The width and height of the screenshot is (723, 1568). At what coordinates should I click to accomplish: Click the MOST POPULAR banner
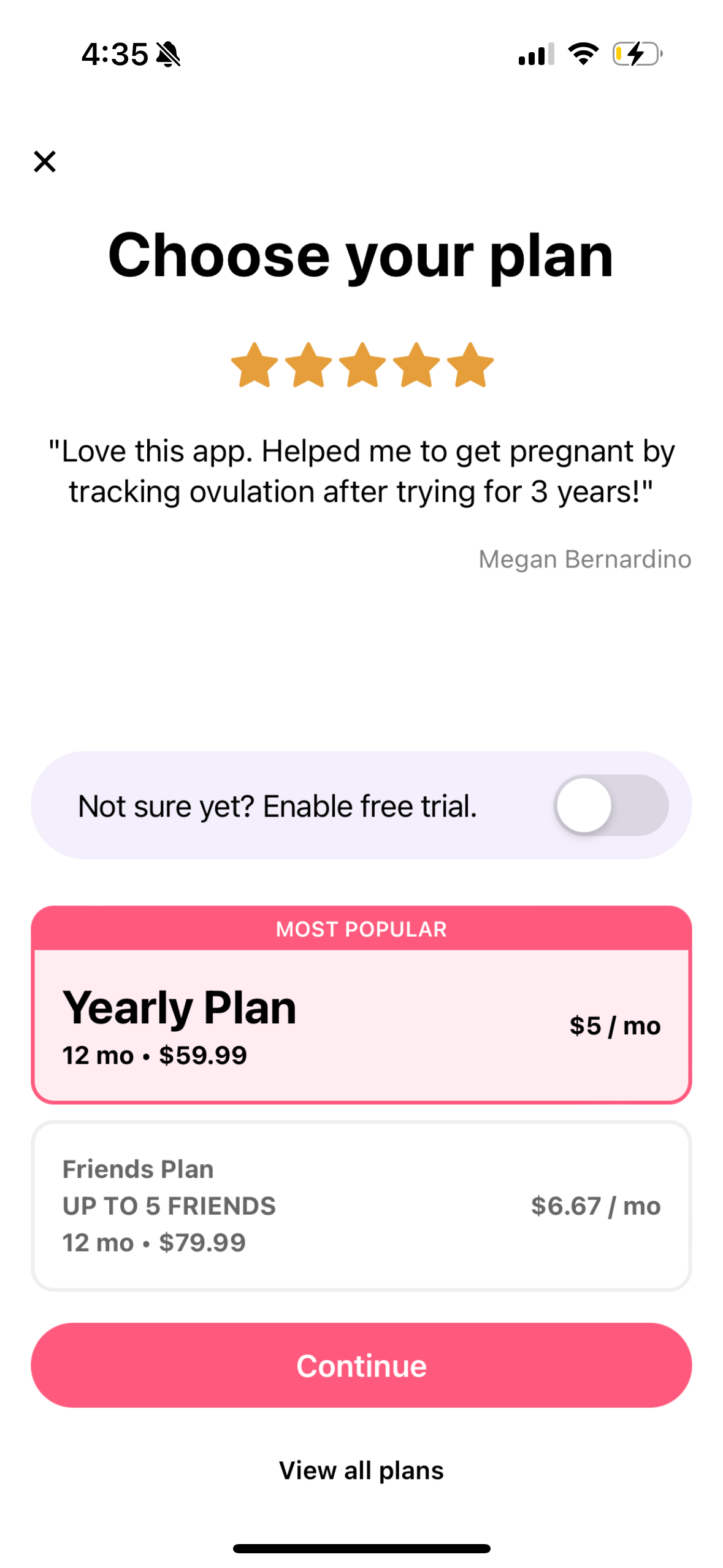pyautogui.click(x=361, y=929)
